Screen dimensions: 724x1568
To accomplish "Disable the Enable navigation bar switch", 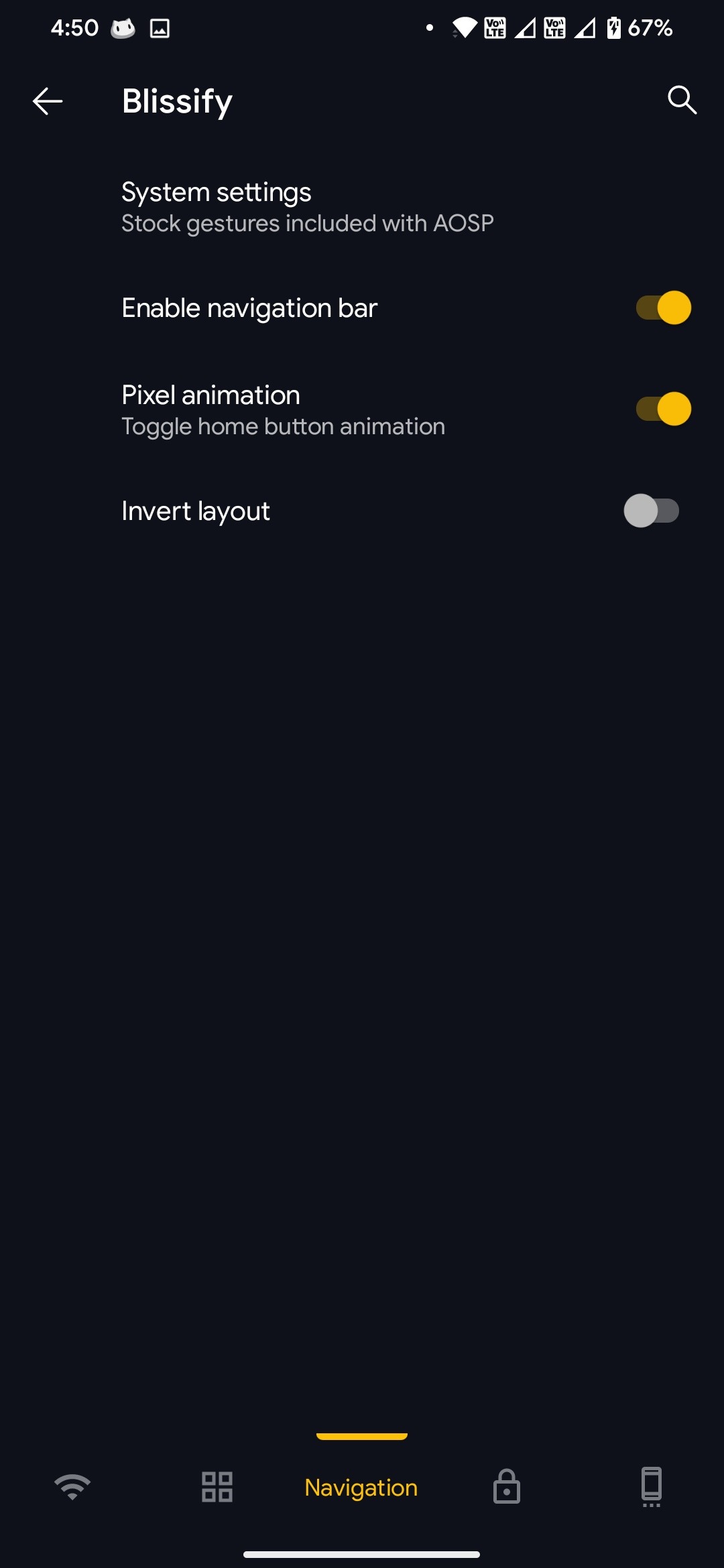I will [663, 308].
